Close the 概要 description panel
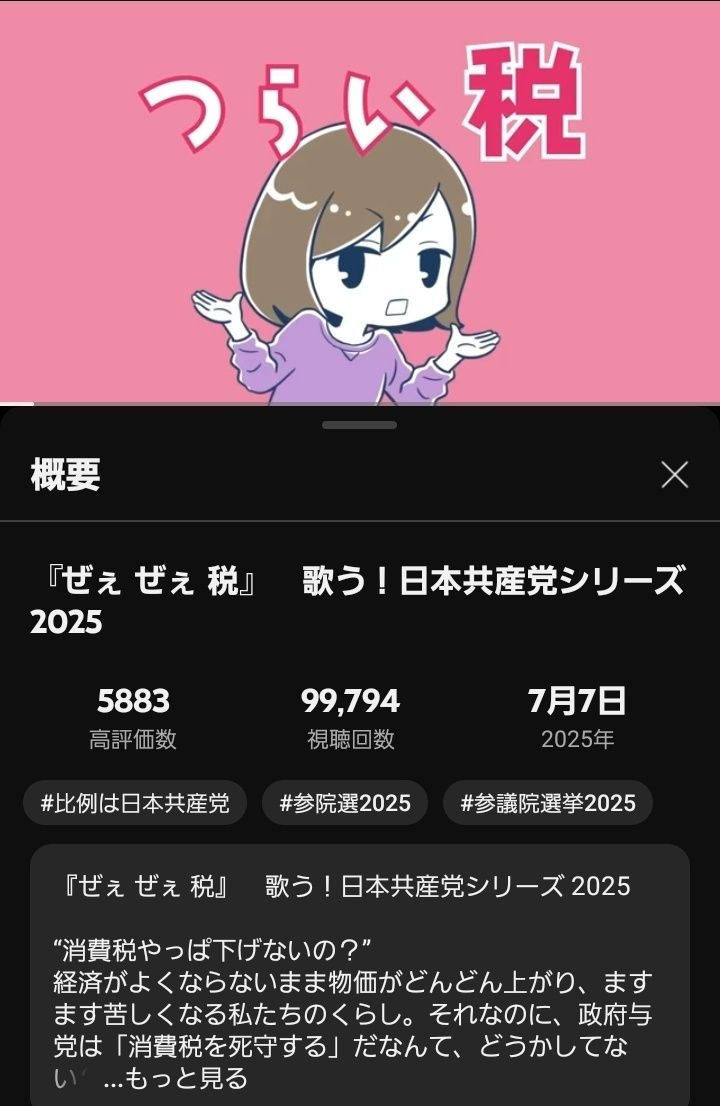This screenshot has width=720, height=1106. pos(675,475)
